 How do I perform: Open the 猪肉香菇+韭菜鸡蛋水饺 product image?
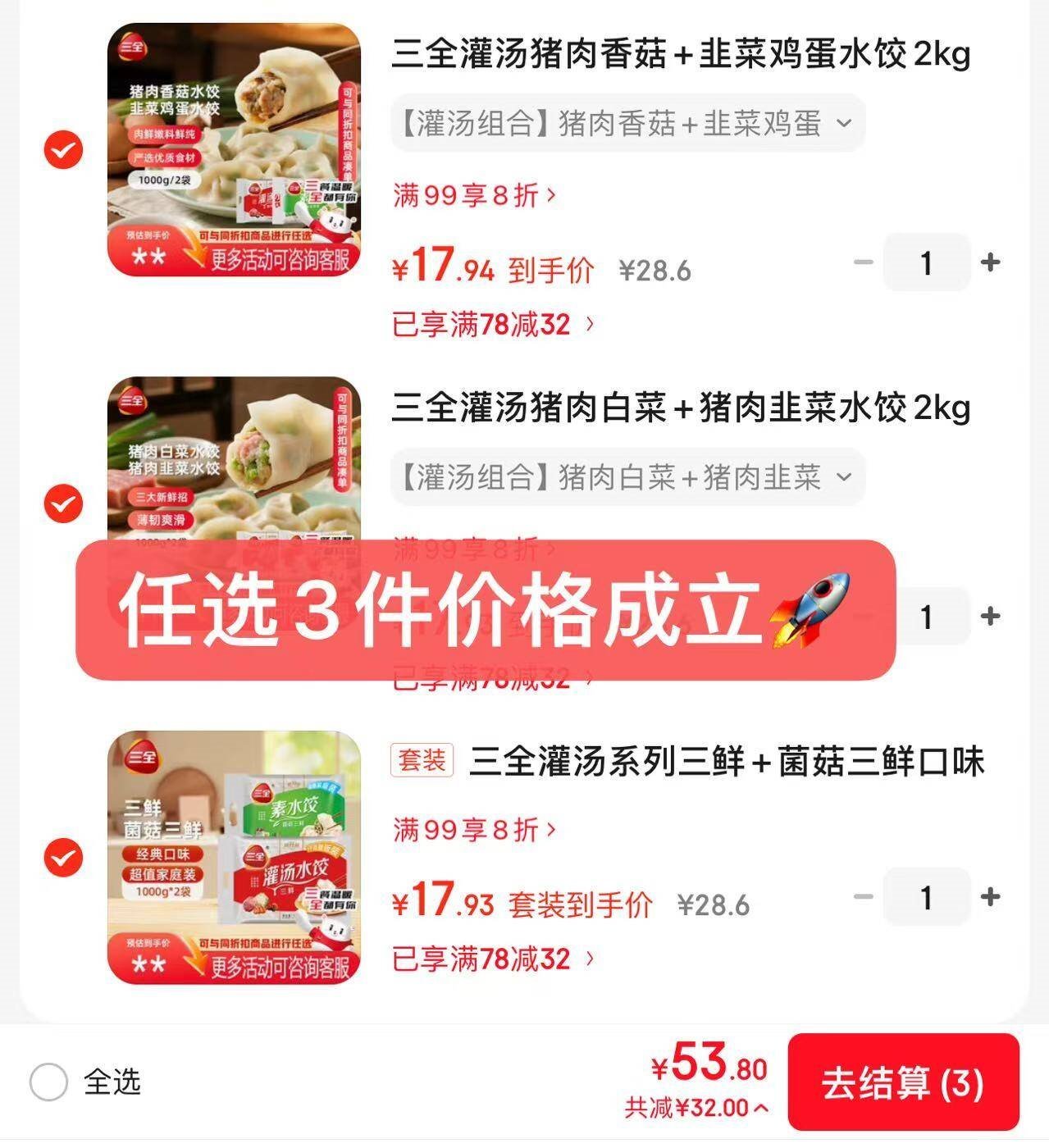click(234, 150)
